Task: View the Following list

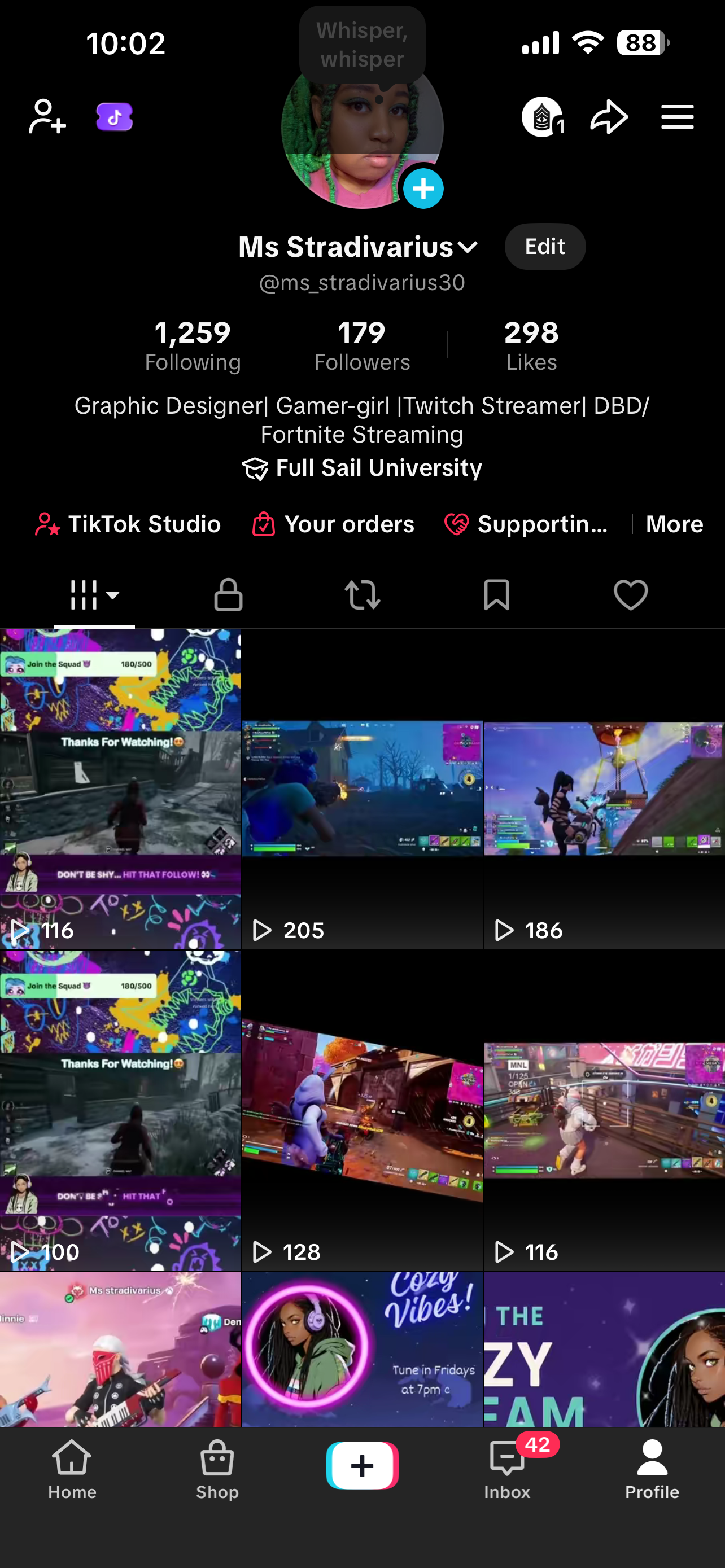Action: pos(193,345)
